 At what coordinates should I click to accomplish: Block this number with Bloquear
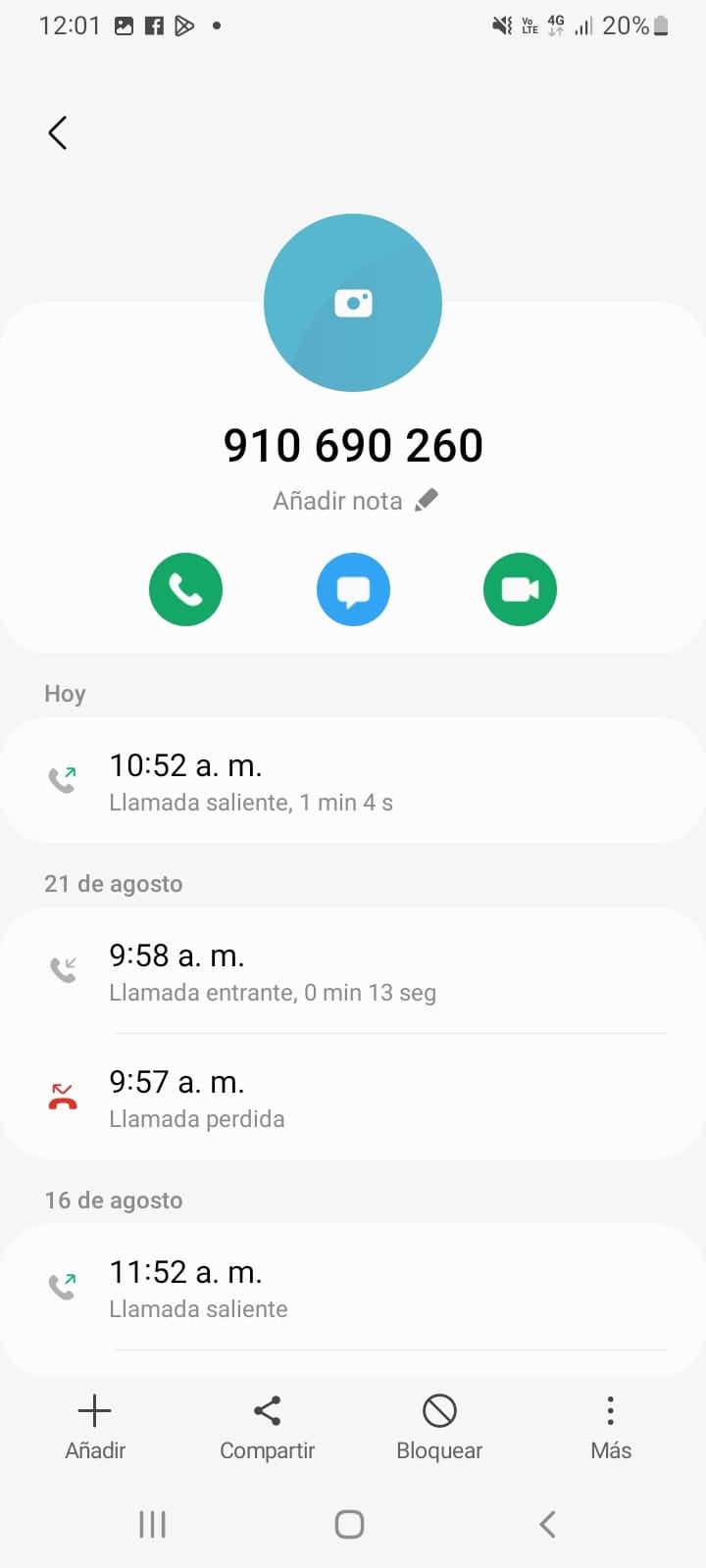(x=439, y=1427)
